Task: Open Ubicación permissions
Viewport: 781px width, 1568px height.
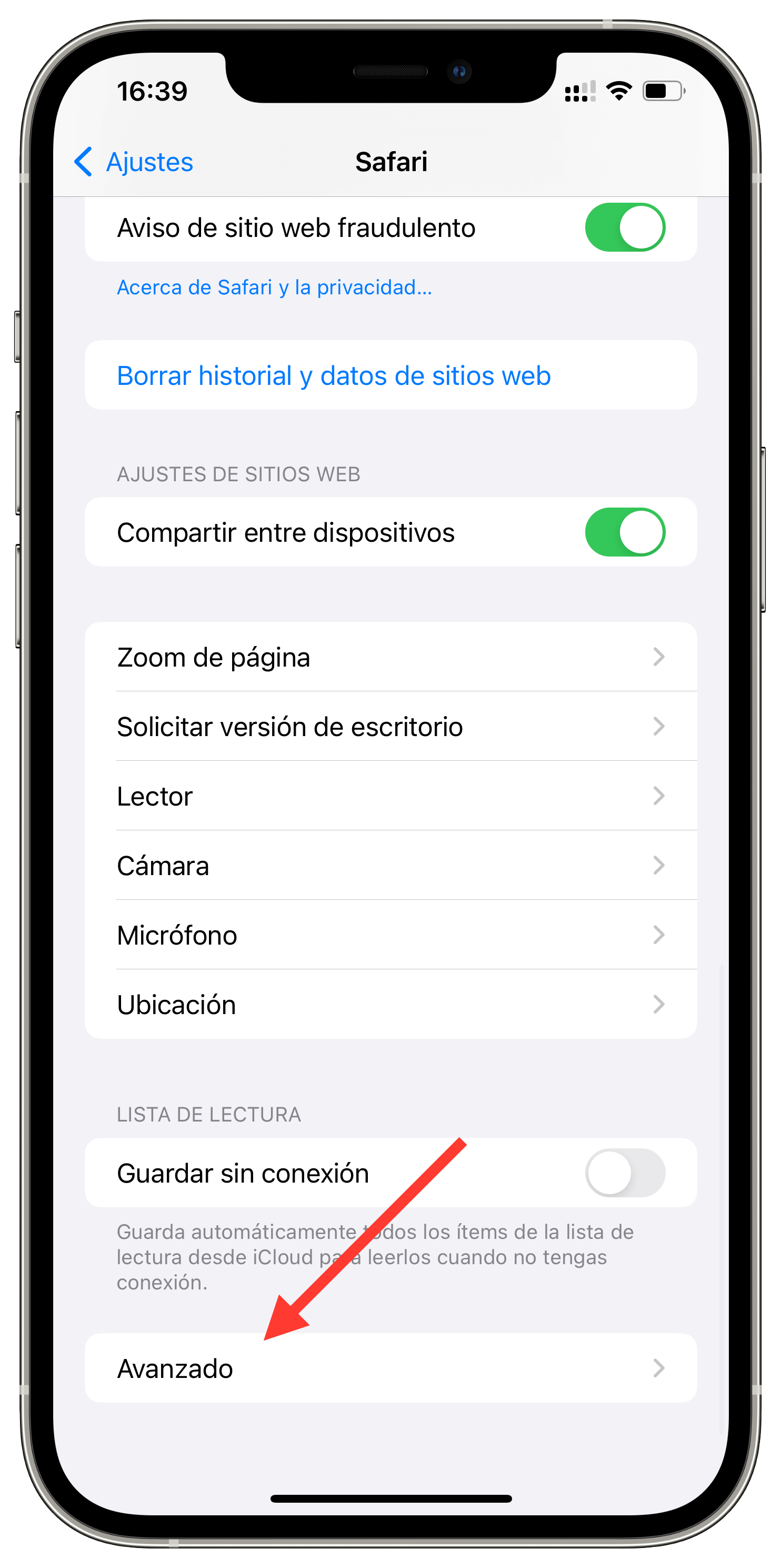Action: click(x=390, y=1004)
